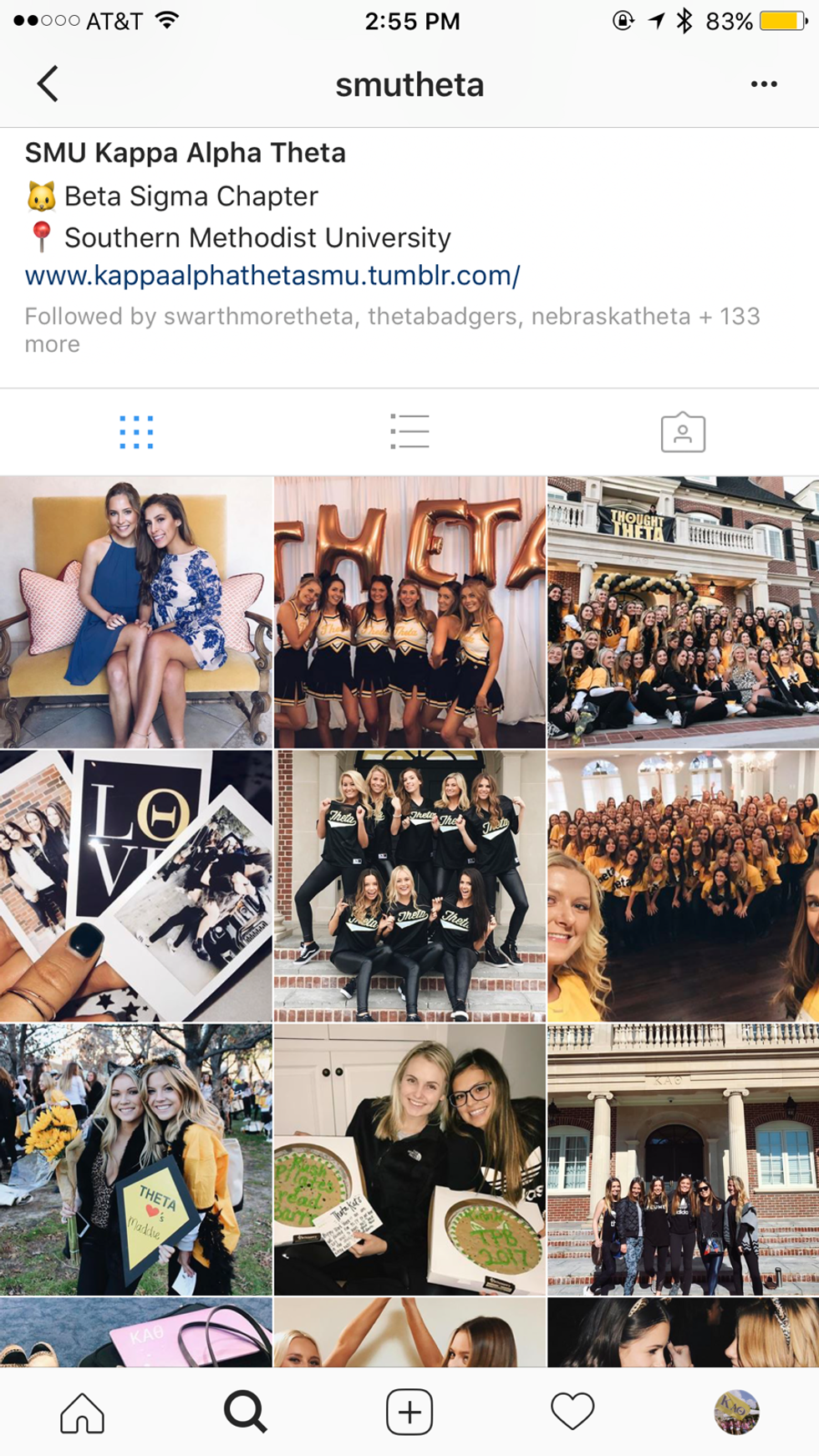819x1456 pixels.
Task: Show tagged photos tab
Action: click(x=682, y=432)
